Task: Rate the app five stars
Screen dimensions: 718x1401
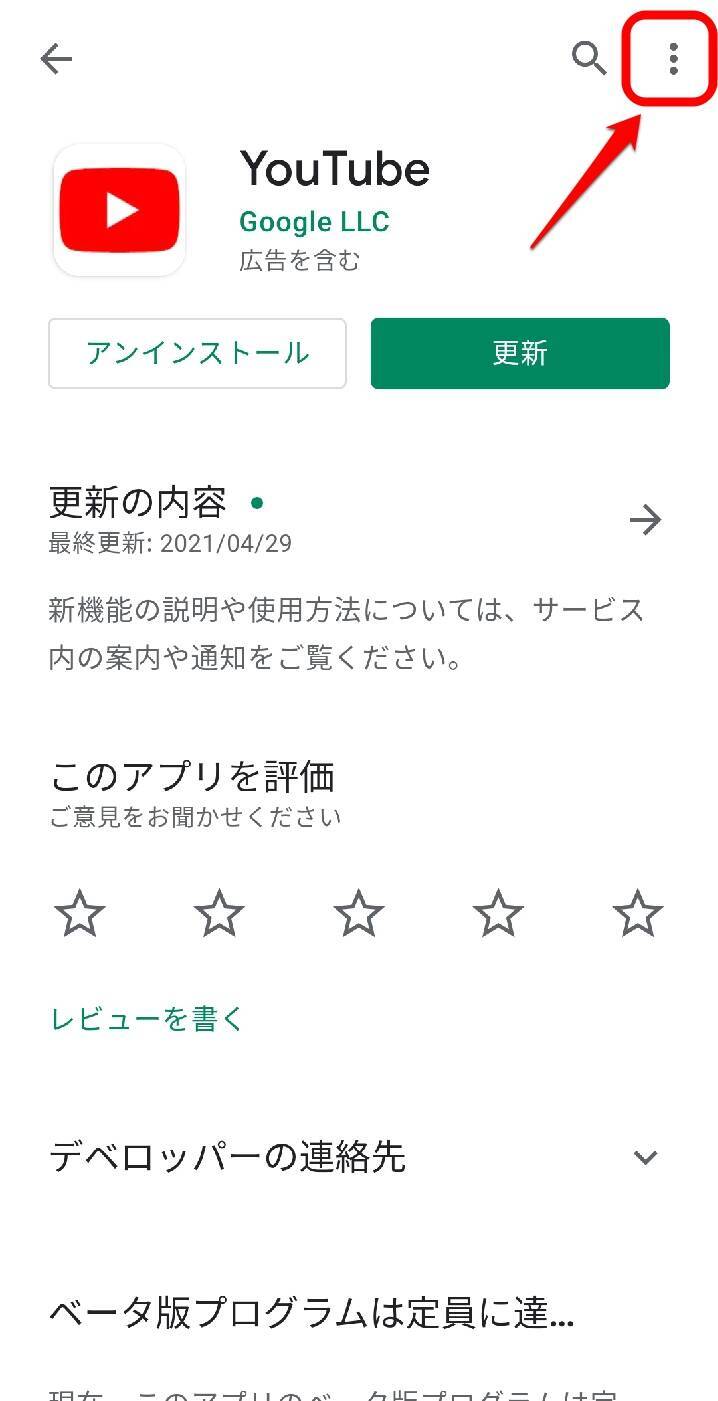Action: (x=637, y=914)
